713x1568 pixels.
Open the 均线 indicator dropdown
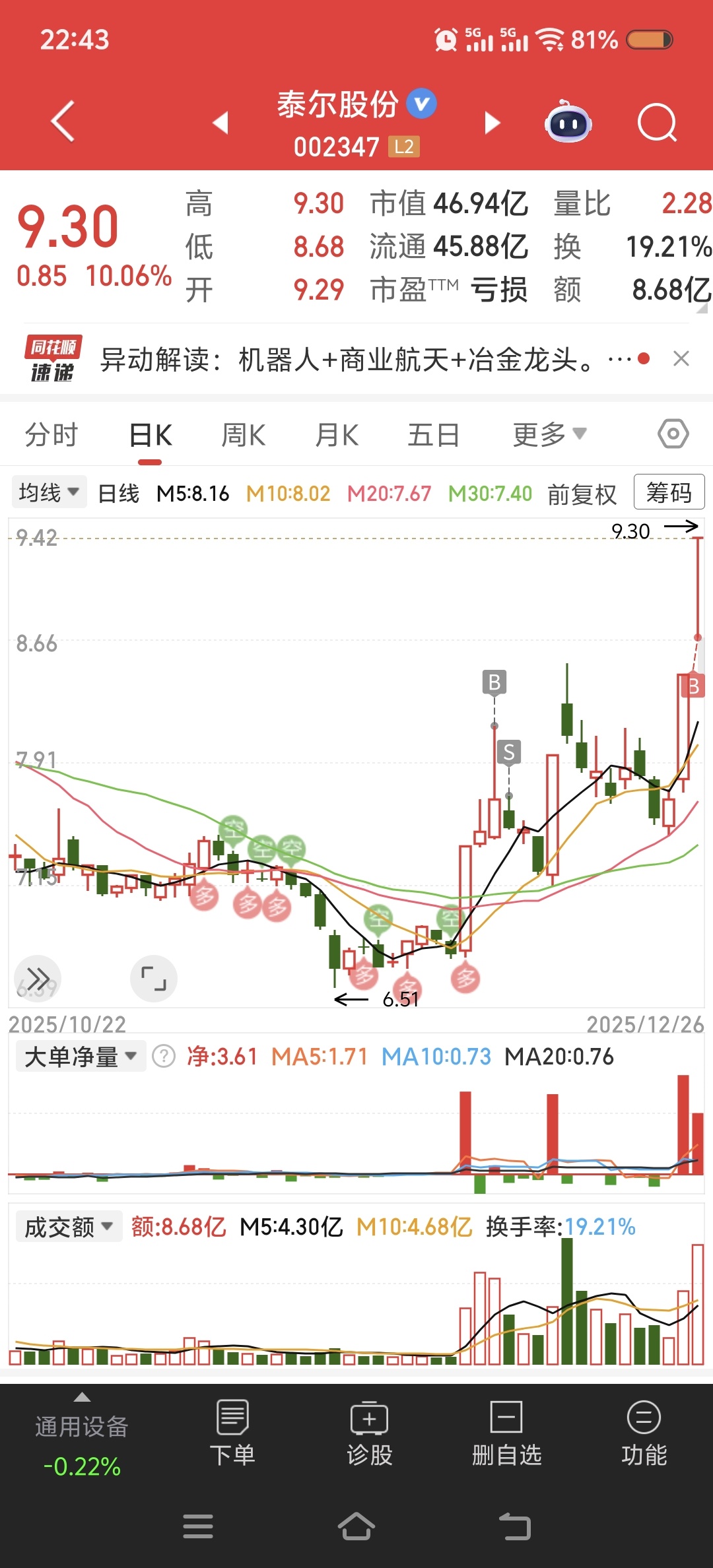click(x=49, y=492)
